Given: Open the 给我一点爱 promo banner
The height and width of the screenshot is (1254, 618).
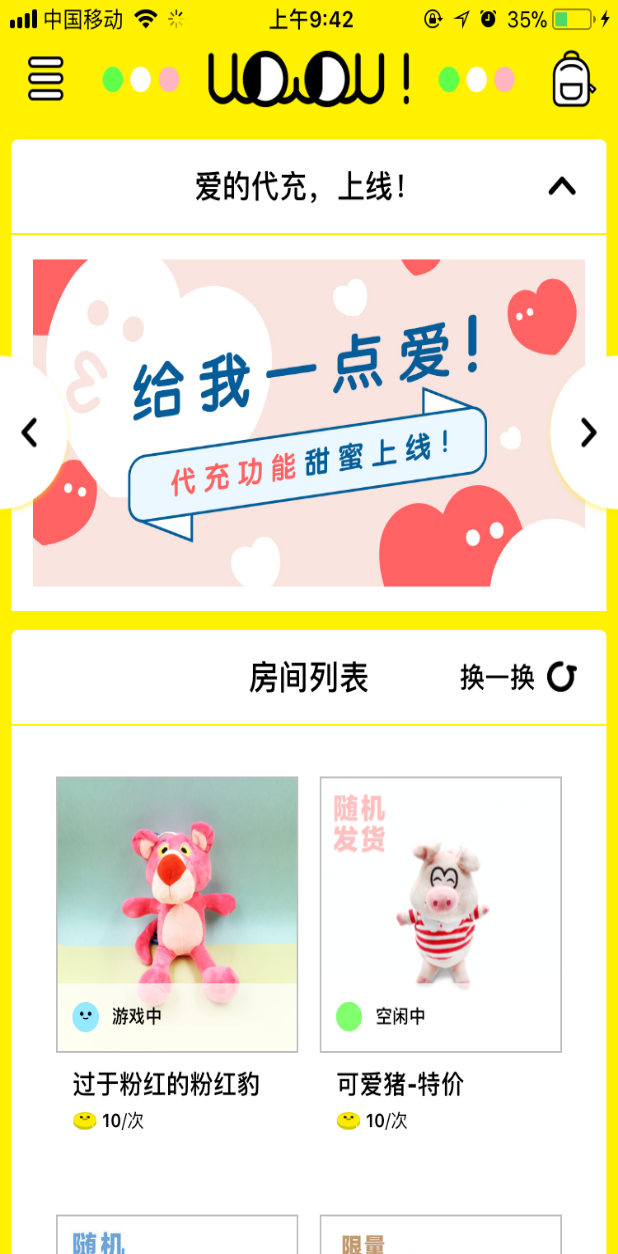Looking at the screenshot, I should pos(308,422).
